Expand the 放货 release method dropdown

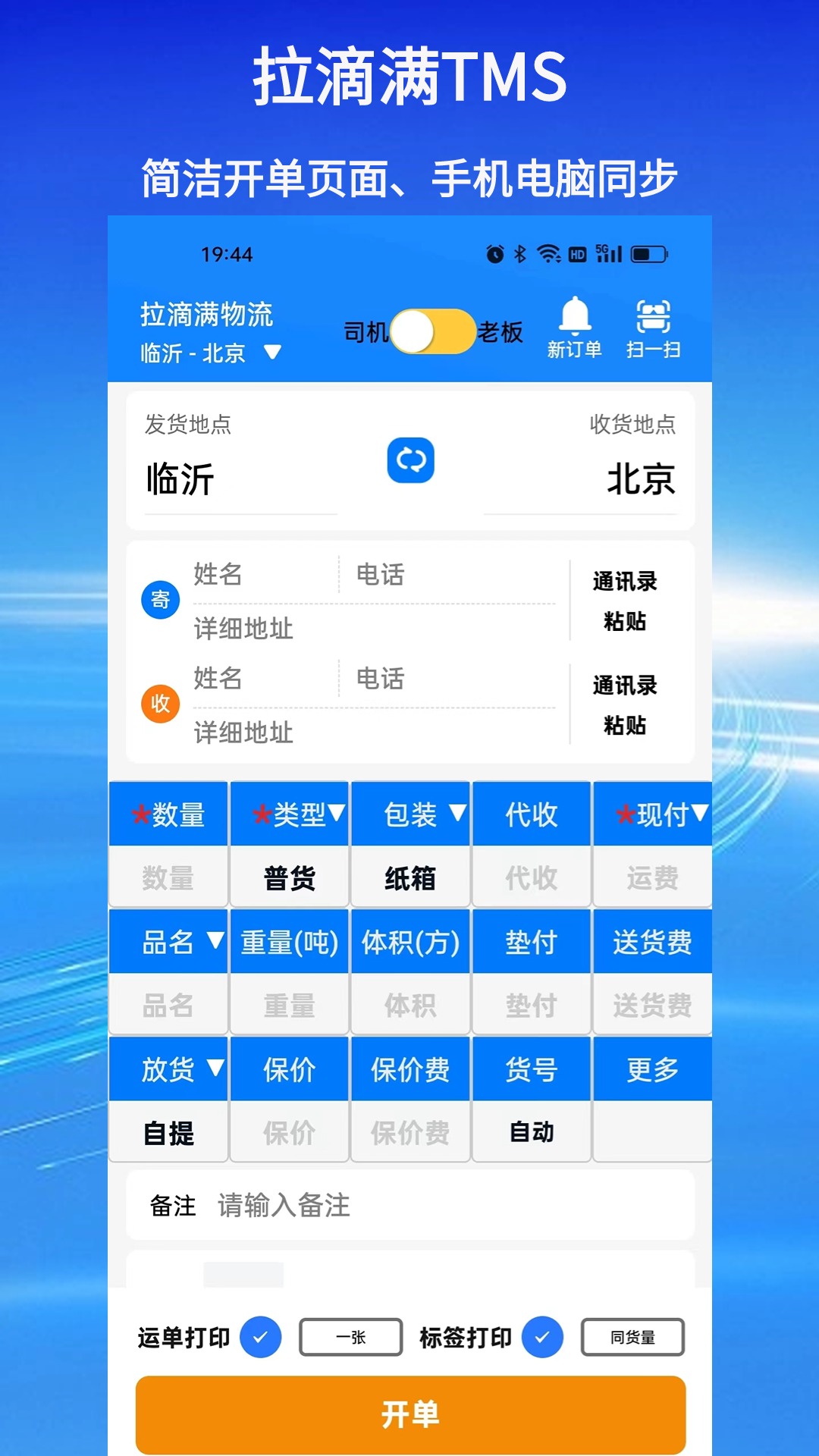[x=168, y=1068]
